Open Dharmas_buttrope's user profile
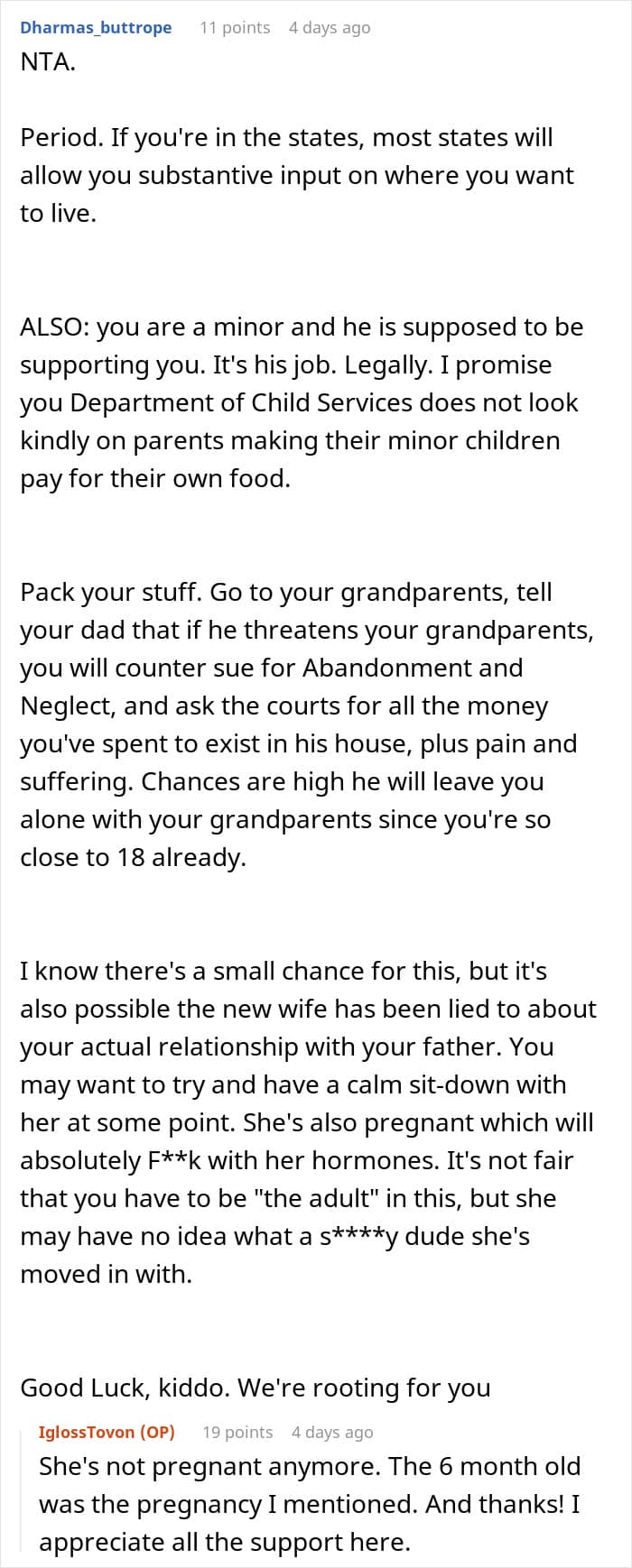Viewport: 632px width, 1568px height. tap(96, 28)
